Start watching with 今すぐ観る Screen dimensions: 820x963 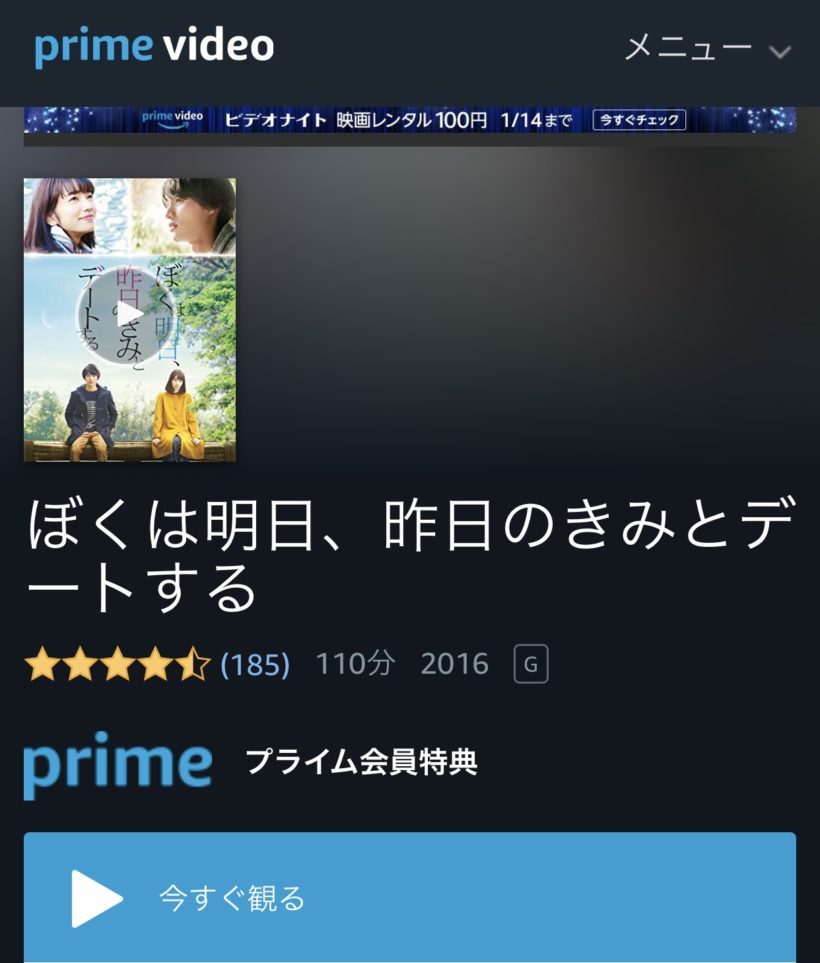(x=409, y=897)
